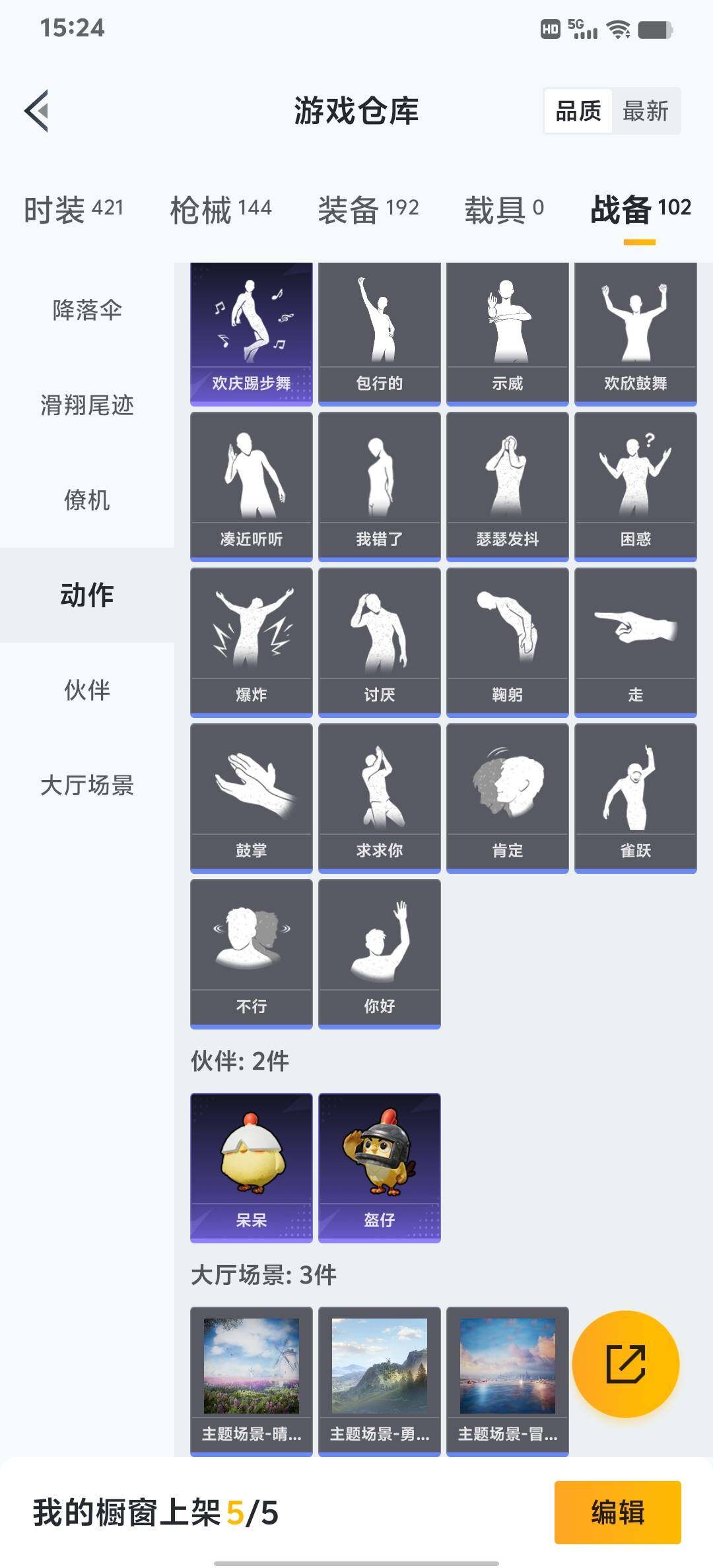Open the 盔仔 companion item

click(380, 1167)
